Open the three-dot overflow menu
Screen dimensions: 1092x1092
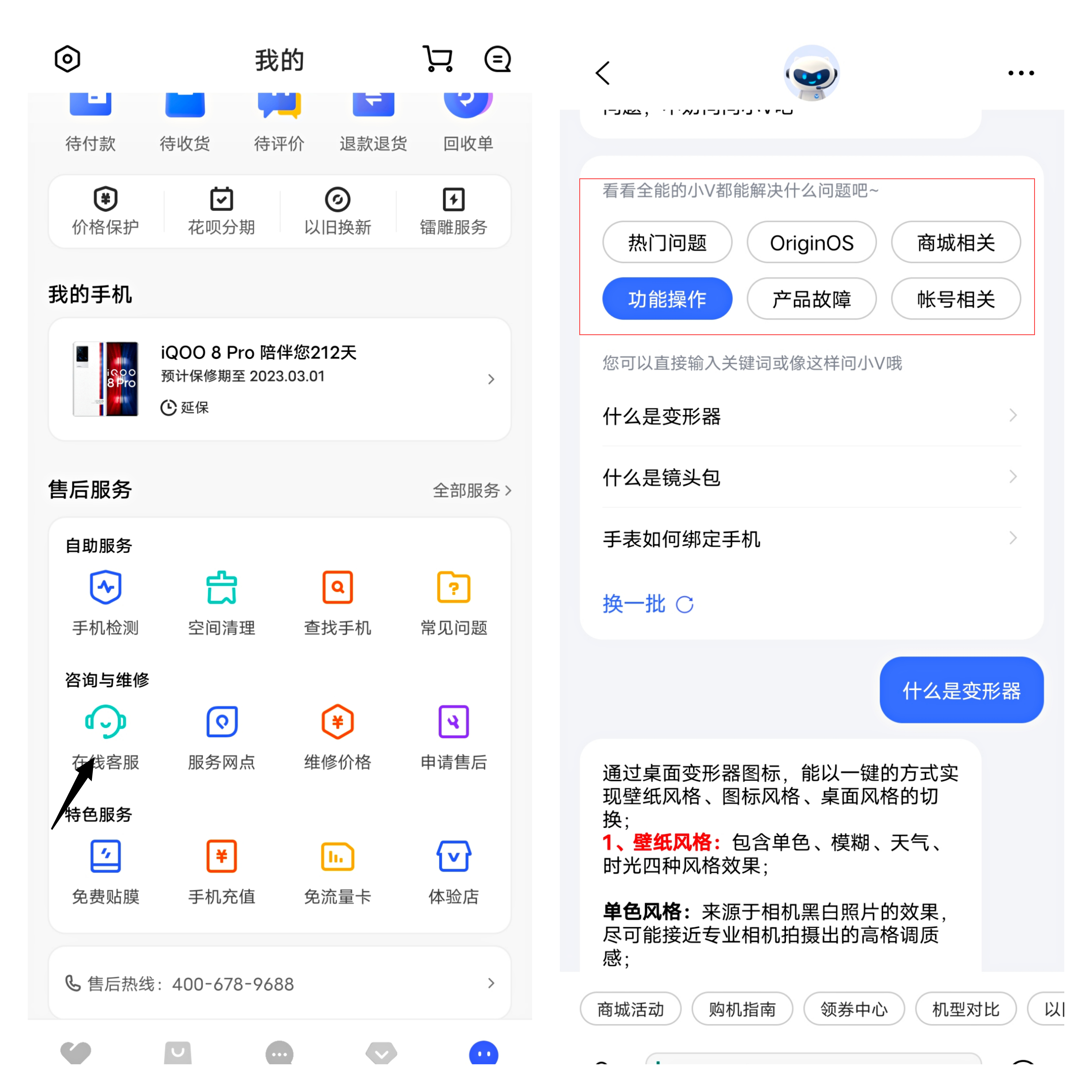1021,73
